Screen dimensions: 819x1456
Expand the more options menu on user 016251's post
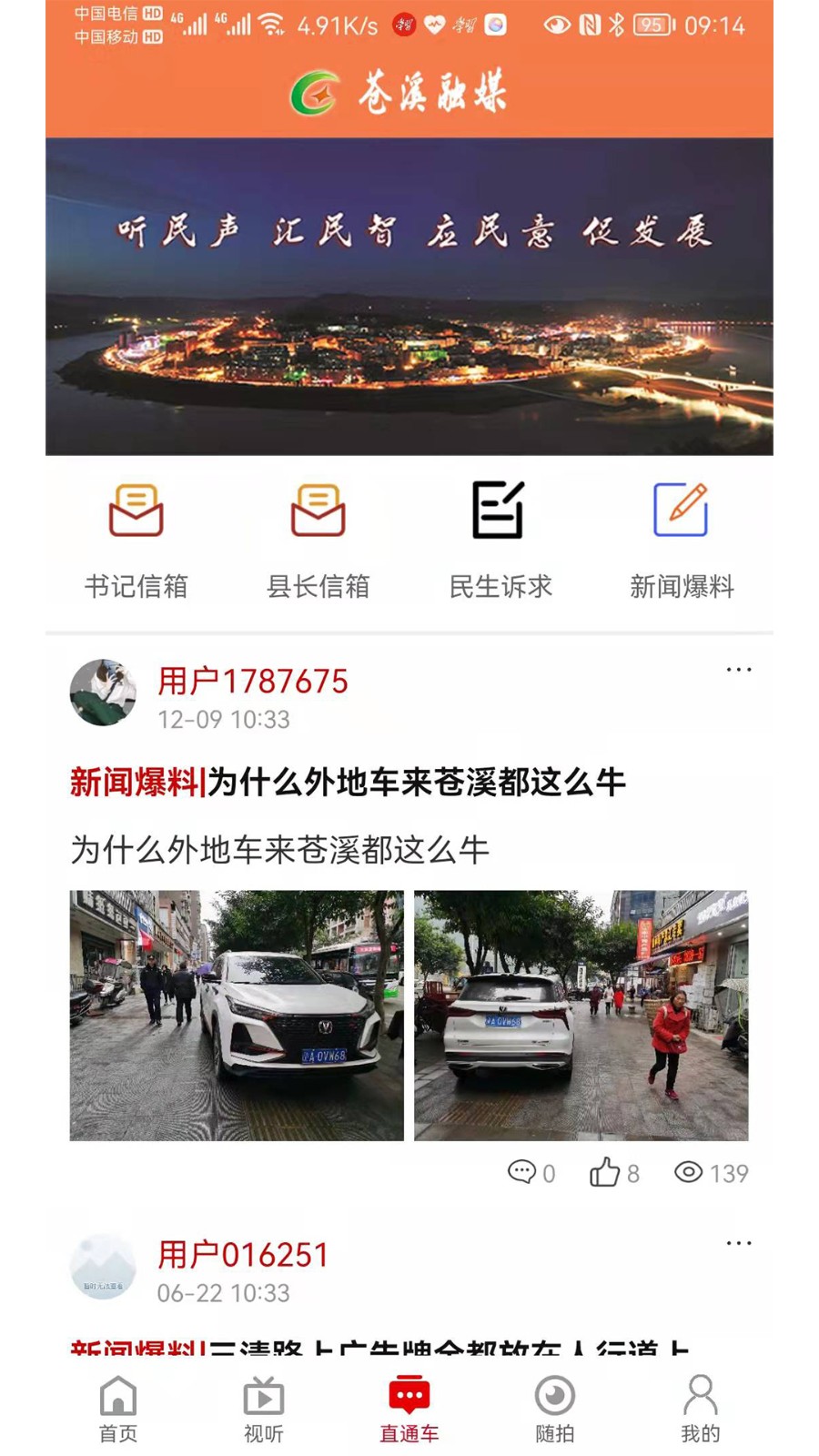[x=739, y=1241]
